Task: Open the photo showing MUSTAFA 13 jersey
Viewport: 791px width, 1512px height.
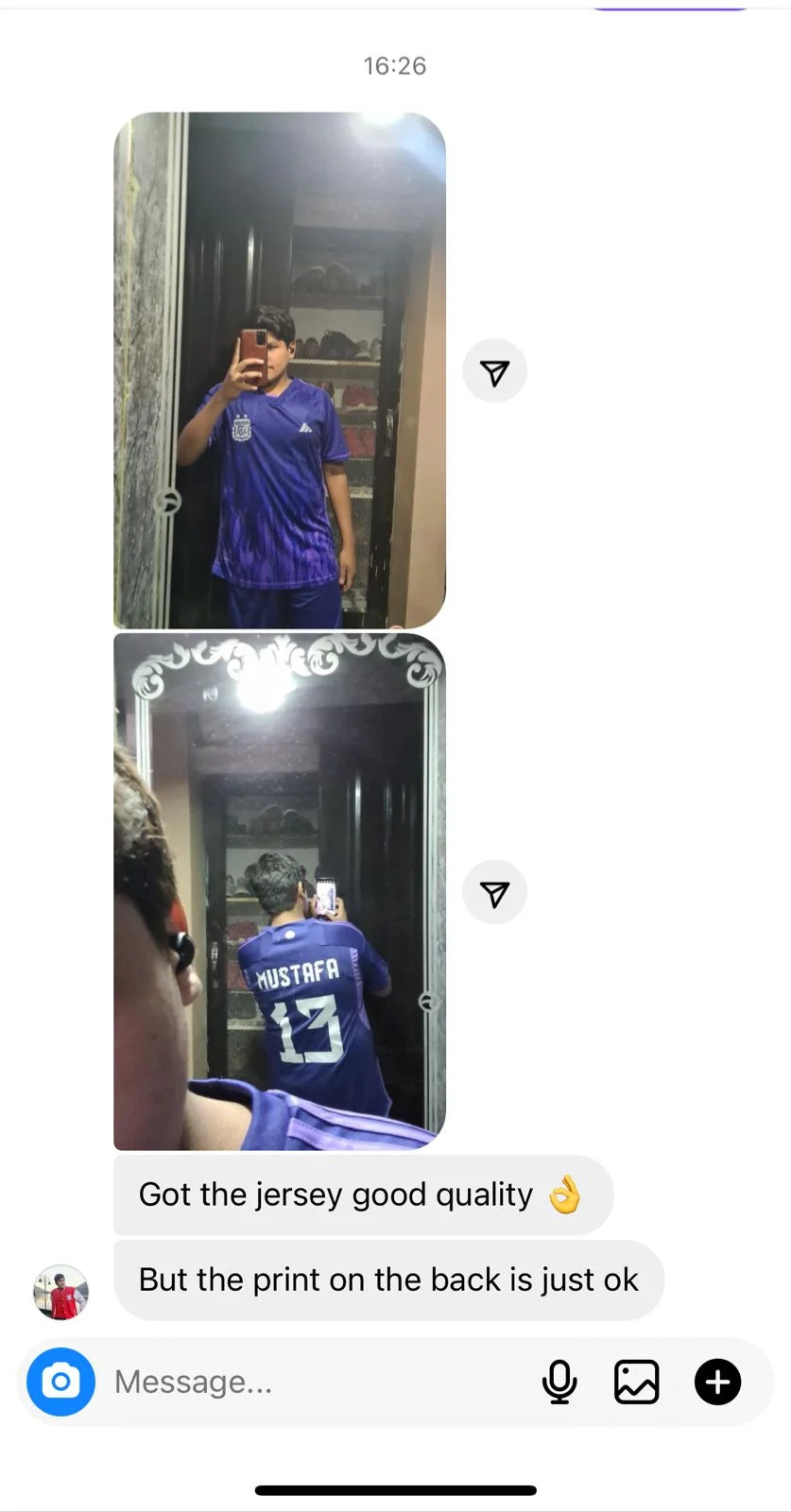Action: 280,892
